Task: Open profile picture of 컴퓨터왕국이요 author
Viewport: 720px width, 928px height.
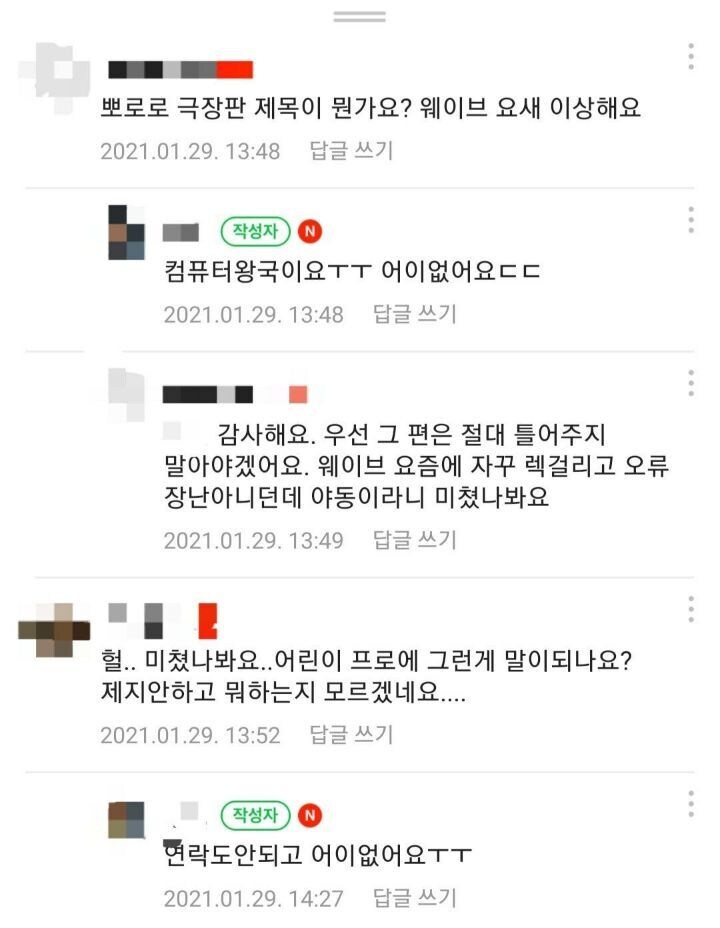Action: pyautogui.click(x=127, y=232)
